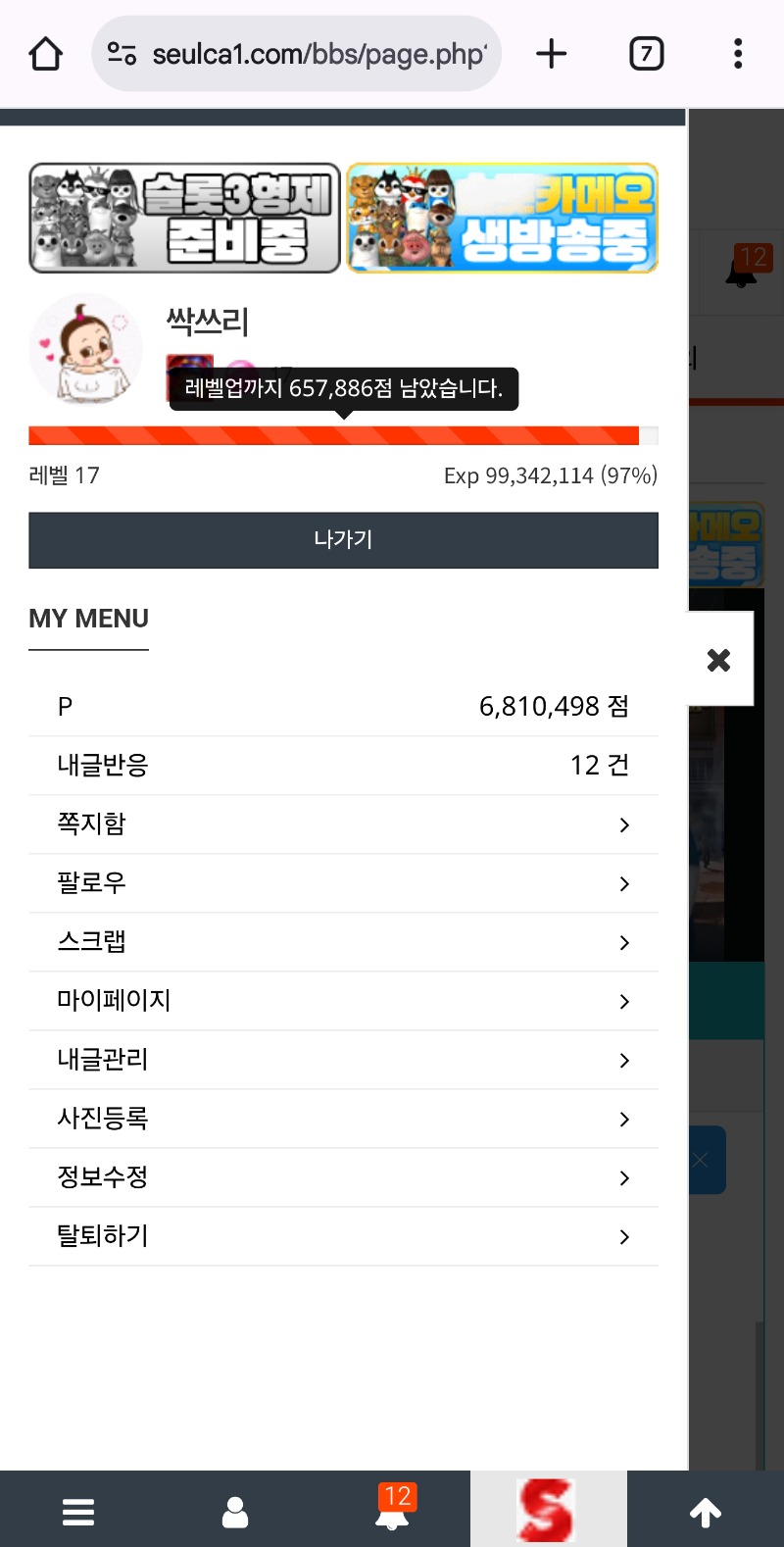Open the 카메오 생방송중 banner

[x=502, y=218]
